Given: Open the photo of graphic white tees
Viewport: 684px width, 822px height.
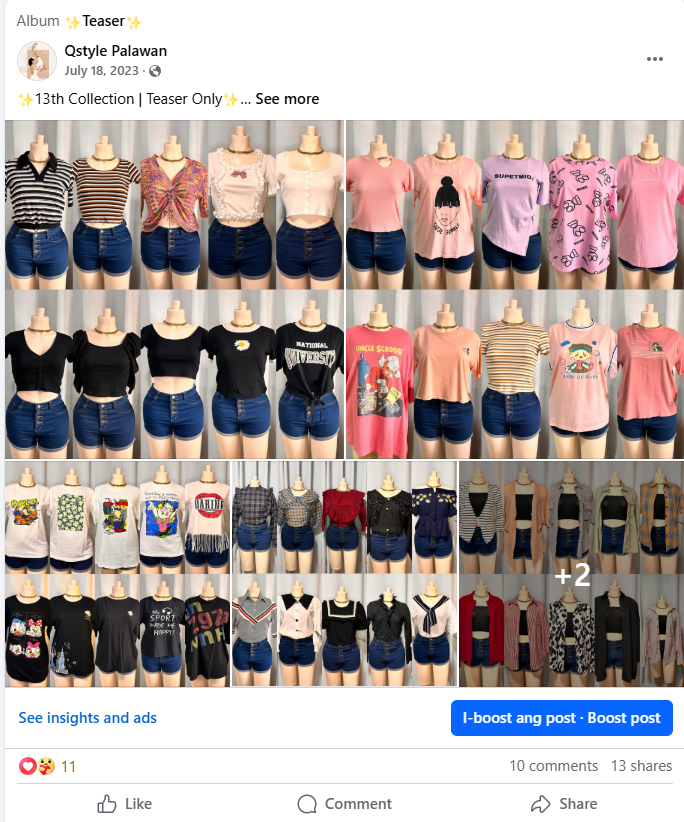Looking at the screenshot, I should coord(117,573).
